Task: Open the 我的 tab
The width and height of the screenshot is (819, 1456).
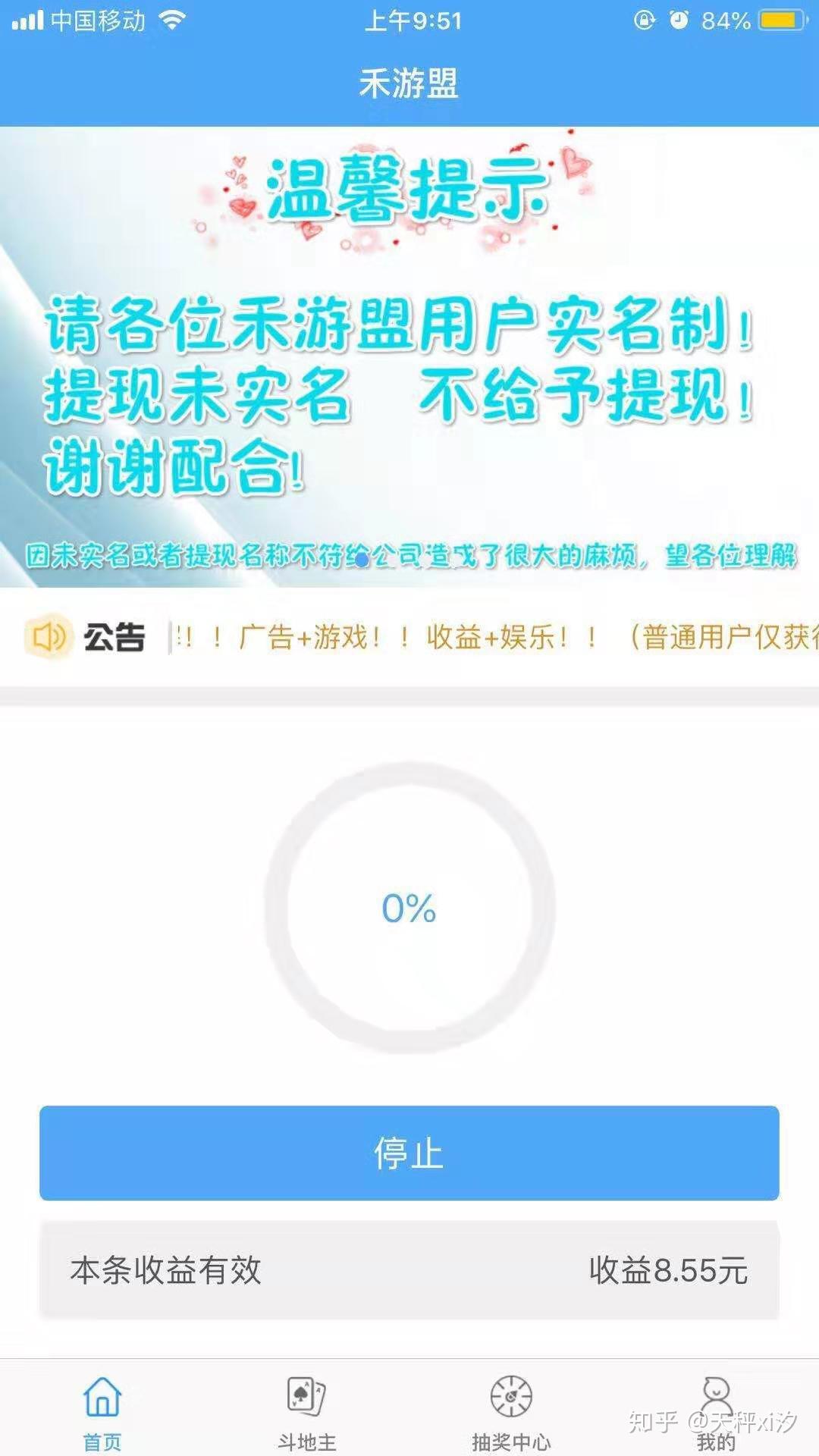Action: (x=716, y=1410)
